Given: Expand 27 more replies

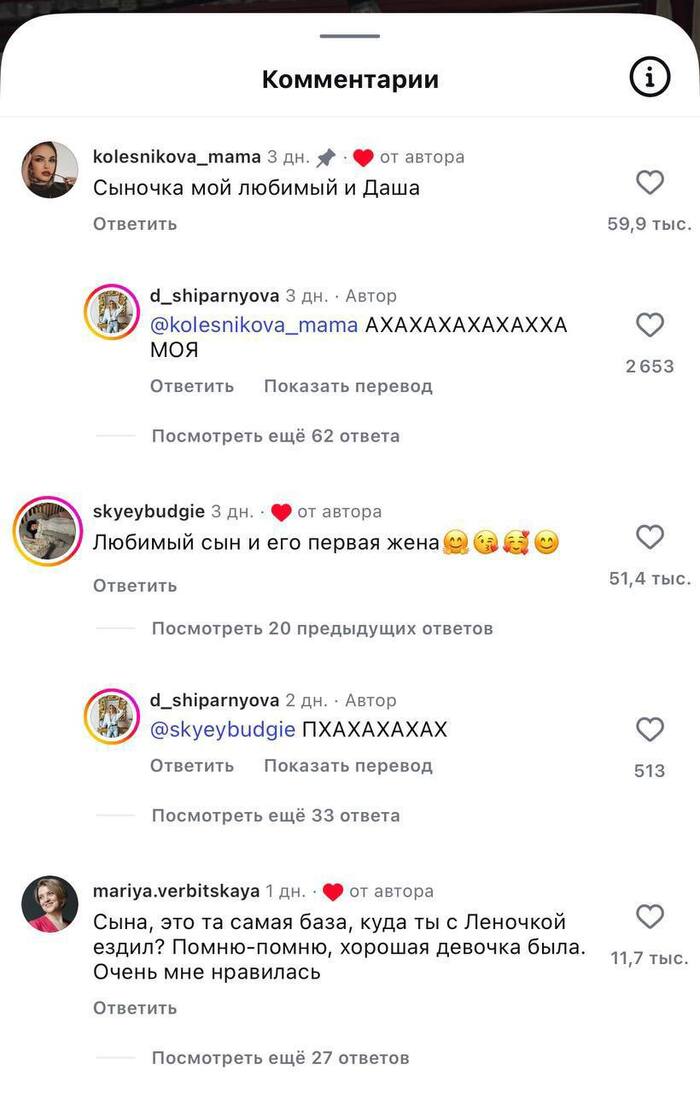Looking at the screenshot, I should click(280, 1058).
